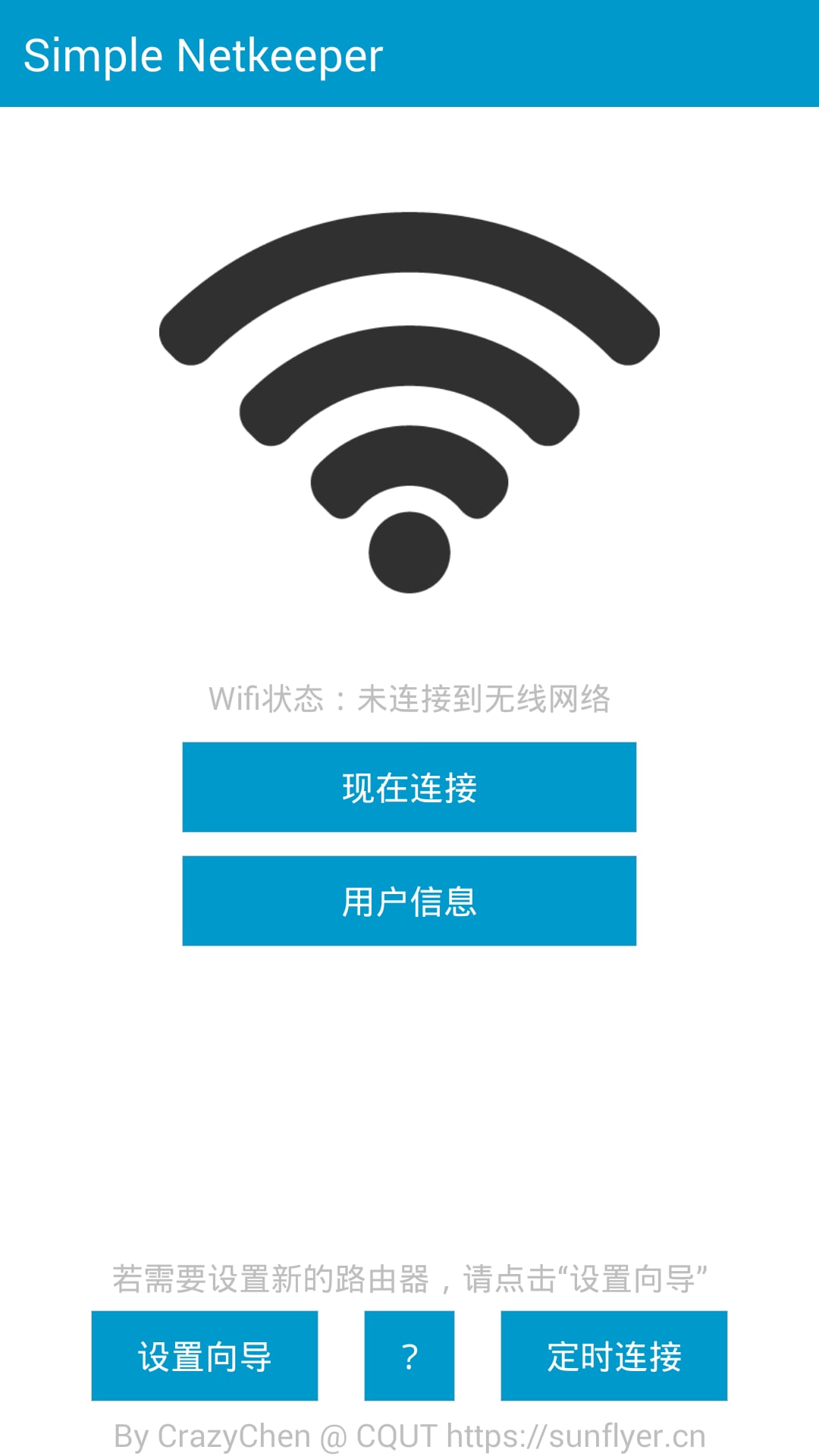This screenshot has width=819, height=1456.
Task: Open 用户信息 user information
Action: click(409, 901)
